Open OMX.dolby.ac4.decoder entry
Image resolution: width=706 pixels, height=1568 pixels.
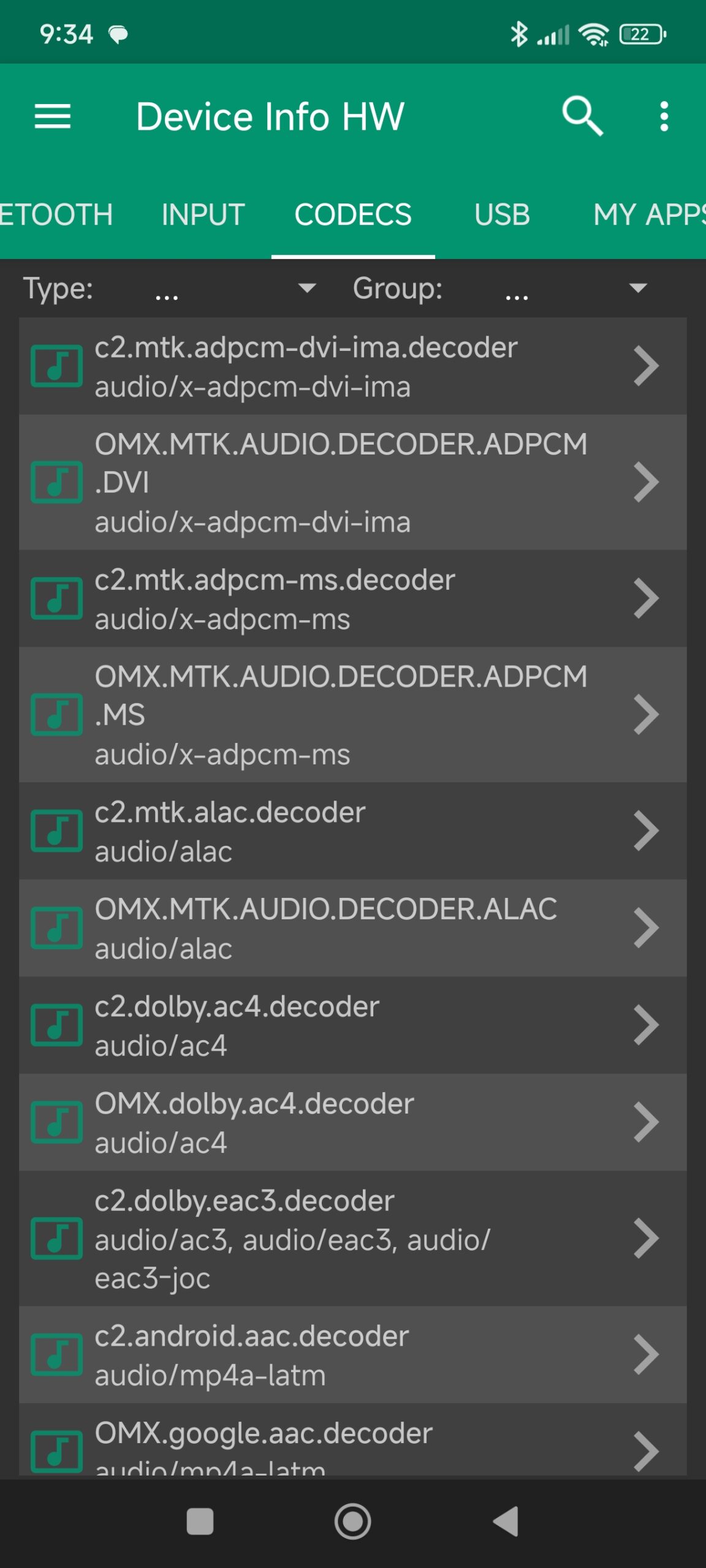(x=352, y=1122)
